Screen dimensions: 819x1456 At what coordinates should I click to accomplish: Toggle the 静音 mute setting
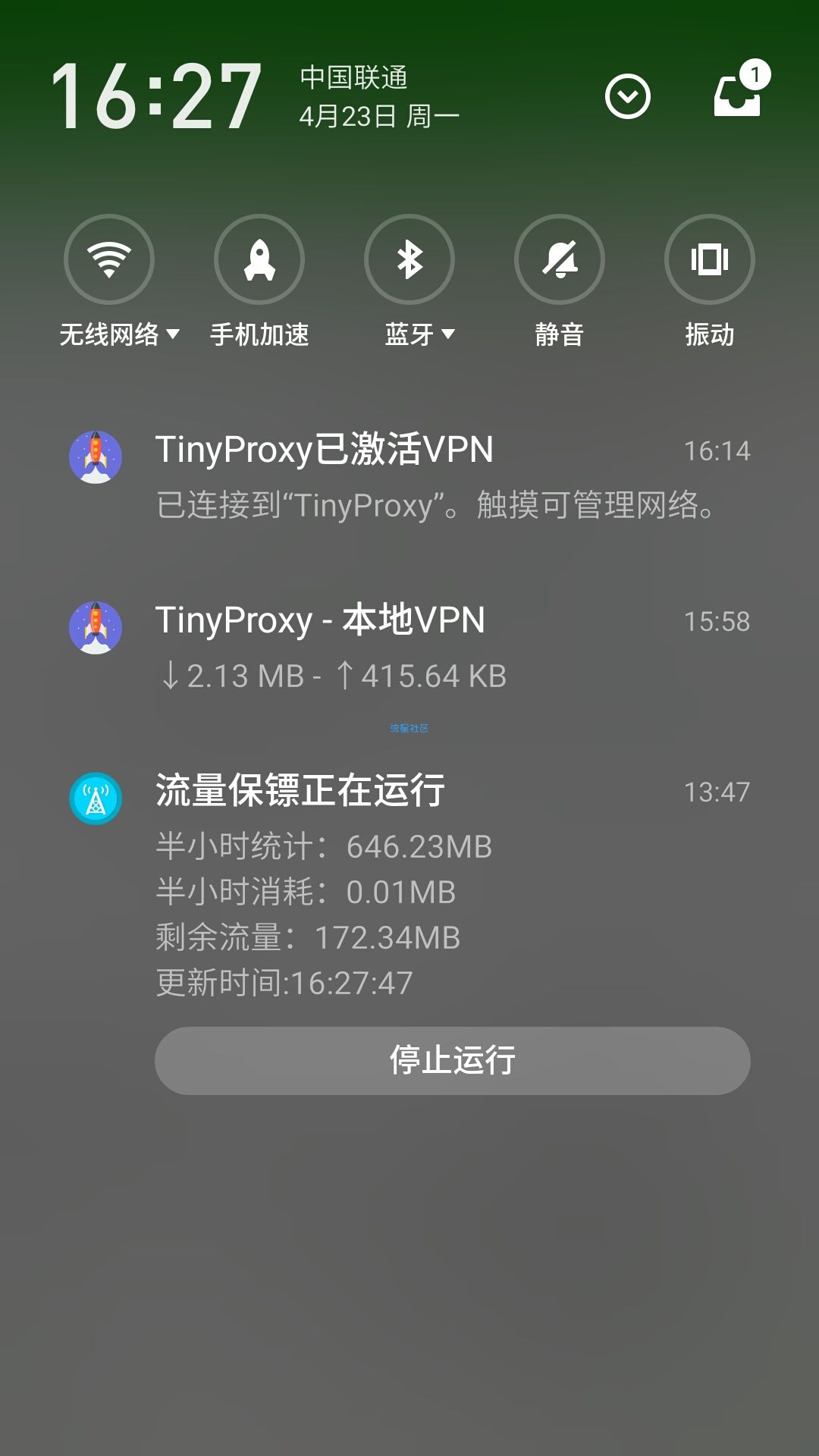560,259
